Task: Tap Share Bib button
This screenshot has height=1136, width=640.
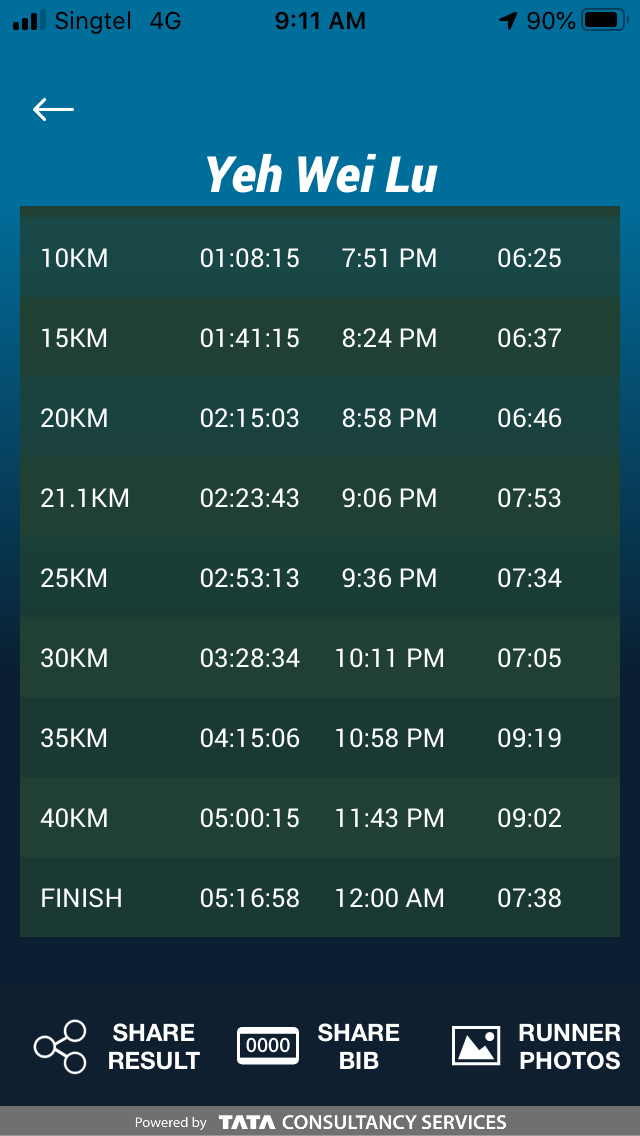Action: click(319, 1046)
